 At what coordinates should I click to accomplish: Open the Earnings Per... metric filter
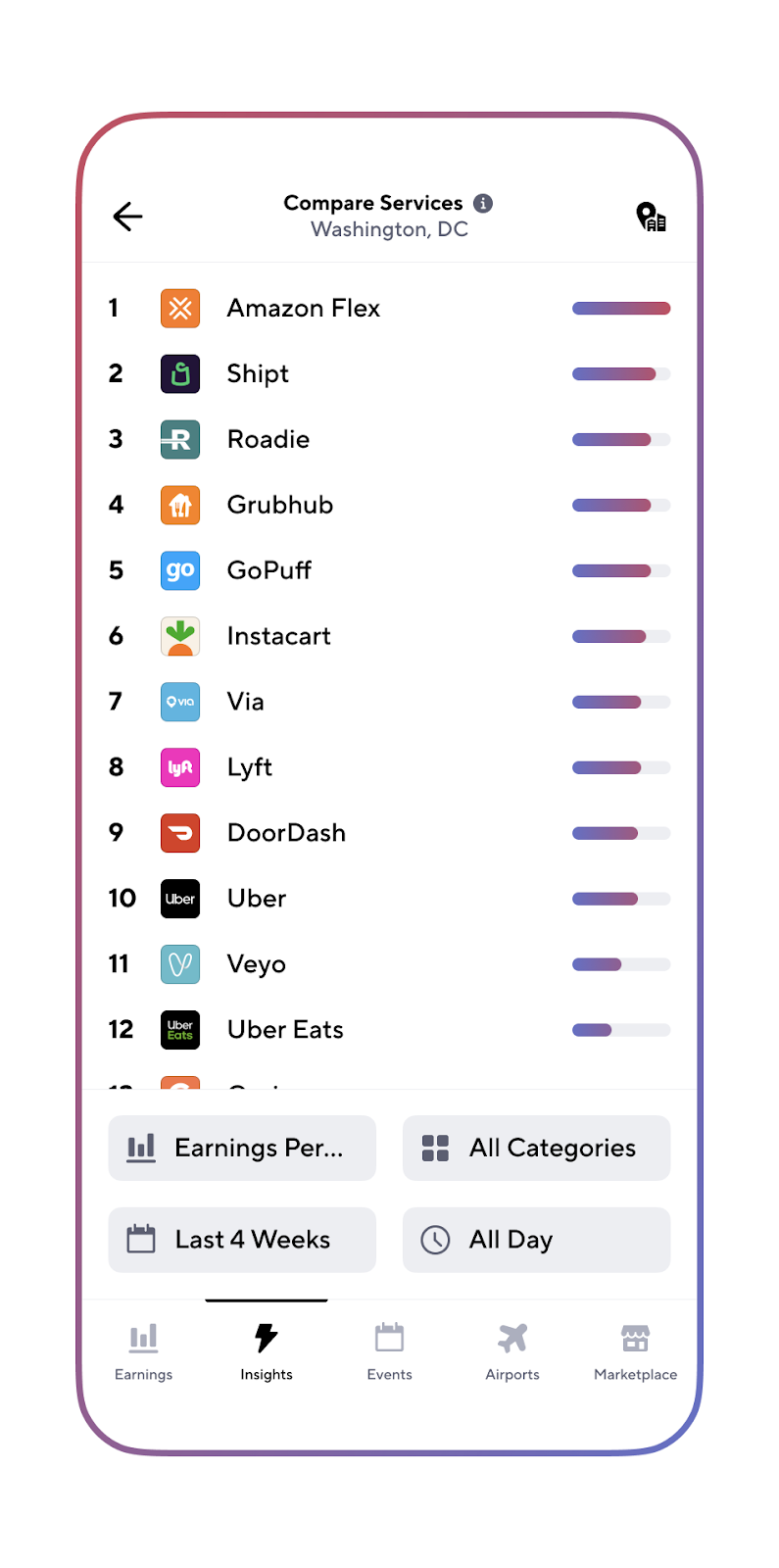pos(242,1148)
